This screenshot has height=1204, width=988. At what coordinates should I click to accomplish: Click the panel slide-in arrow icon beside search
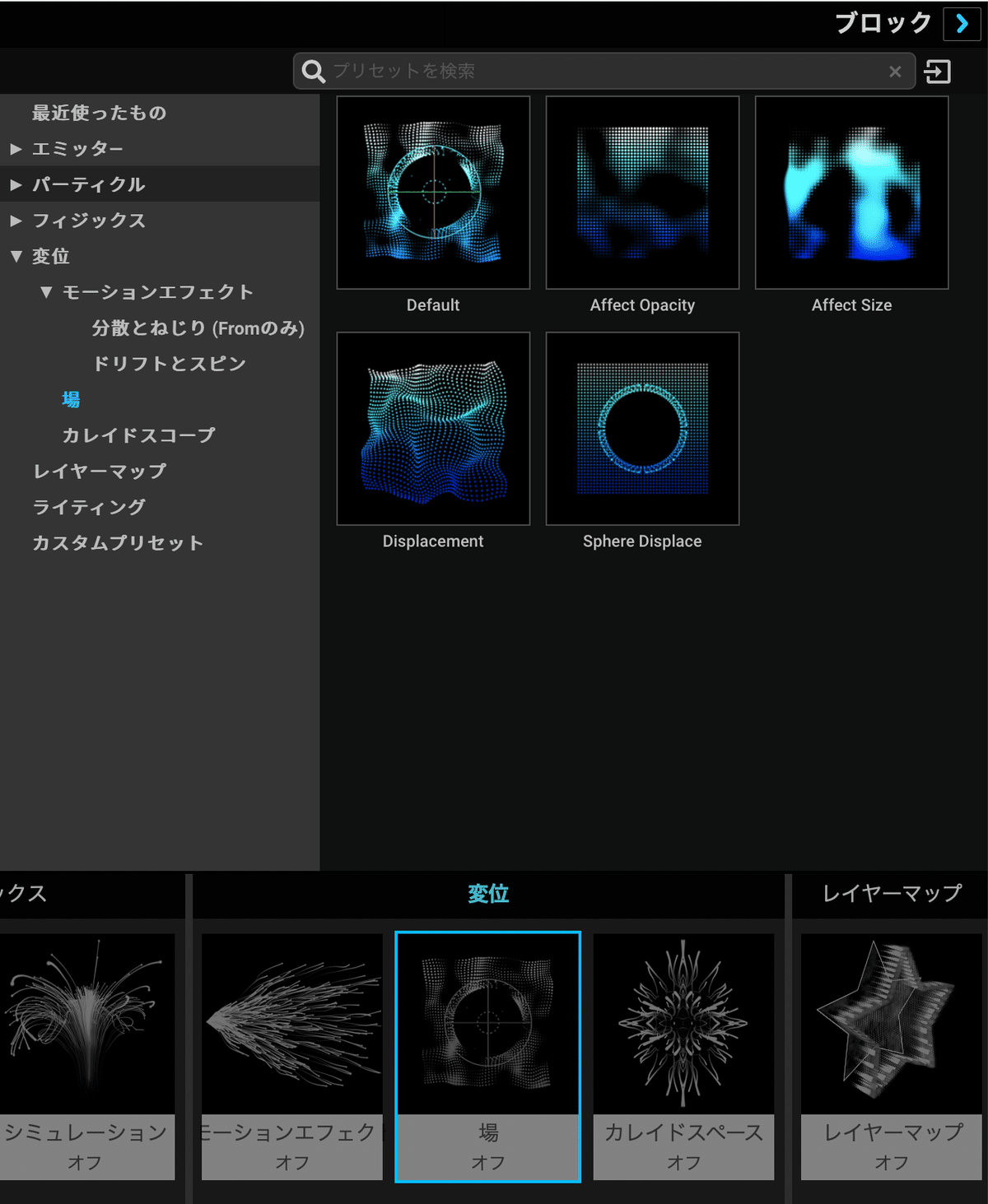(939, 71)
